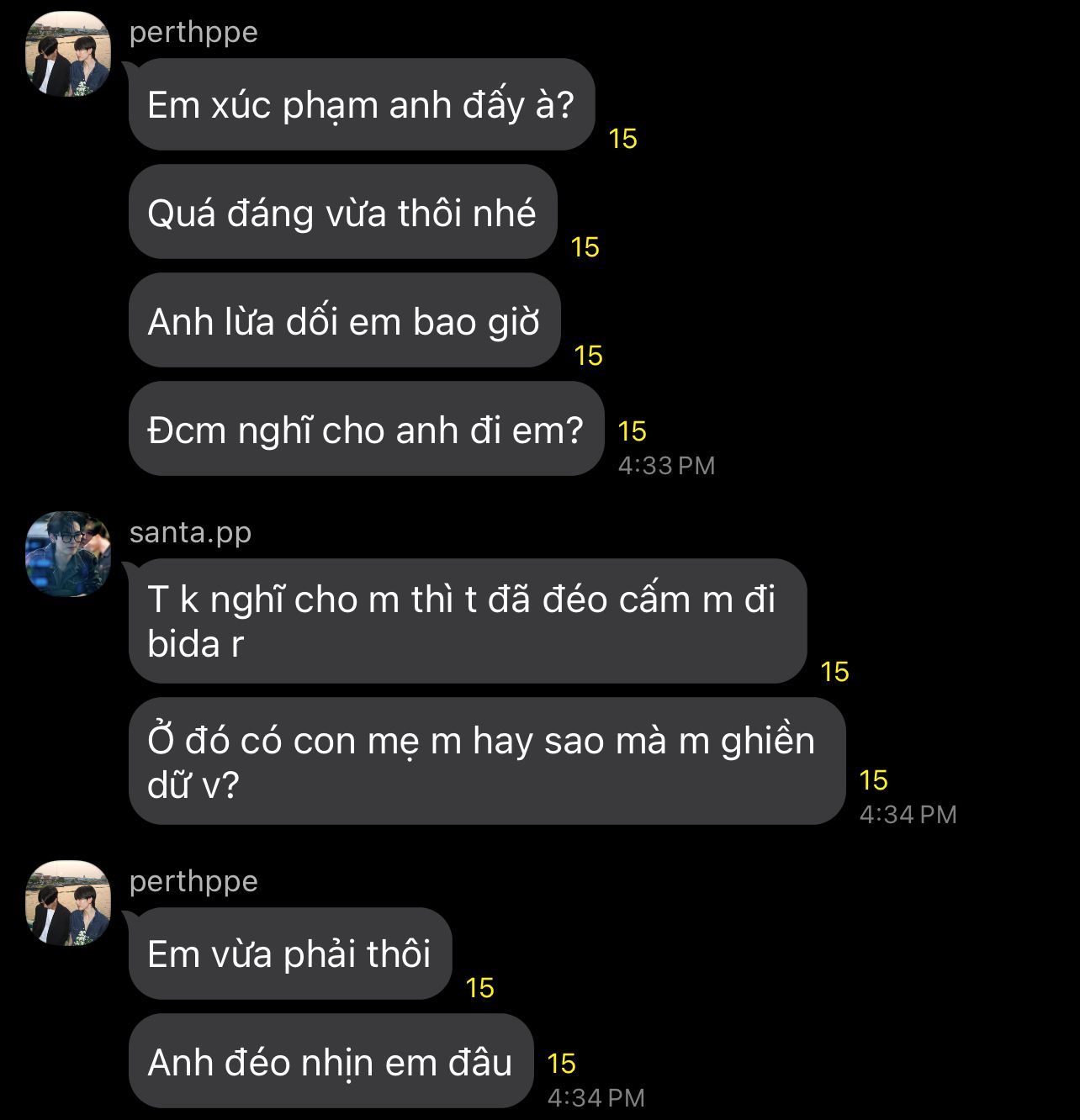Tap perthppe's avatar above "Em vừa phải thôi"
The height and width of the screenshot is (1120, 1080).
[68, 903]
